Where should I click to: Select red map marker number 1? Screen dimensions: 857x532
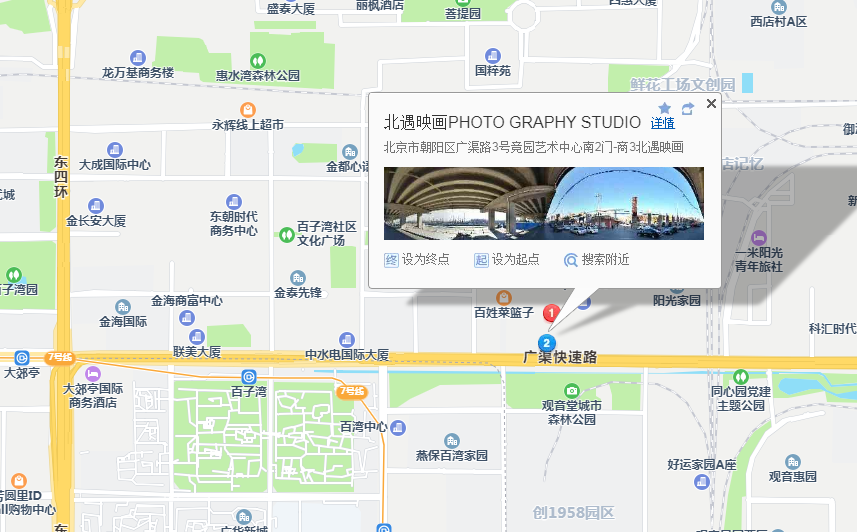pyautogui.click(x=551, y=313)
